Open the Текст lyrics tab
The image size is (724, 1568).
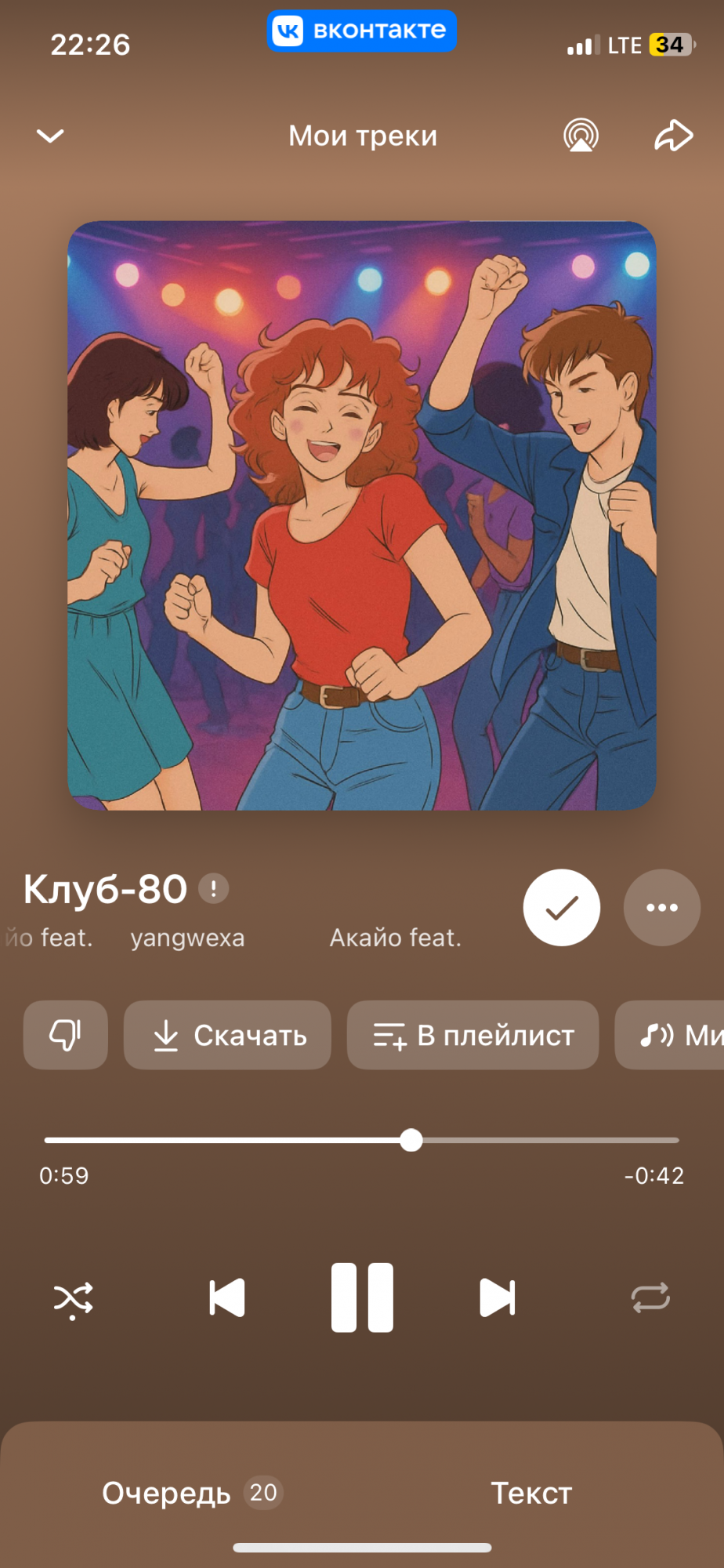coord(531,1494)
